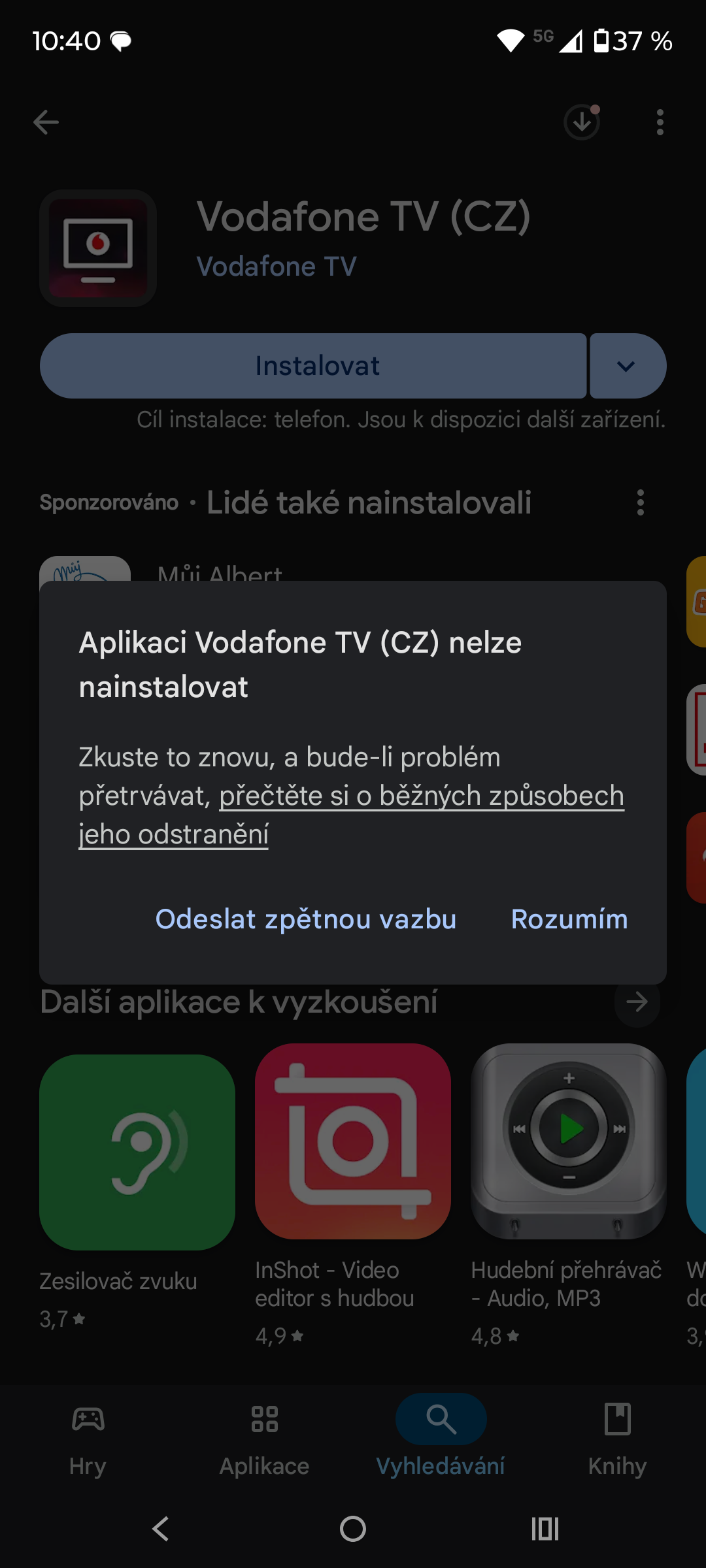Choose Odeslat zpětnou vazbu in the dialog
The image size is (706, 1568).
click(306, 919)
